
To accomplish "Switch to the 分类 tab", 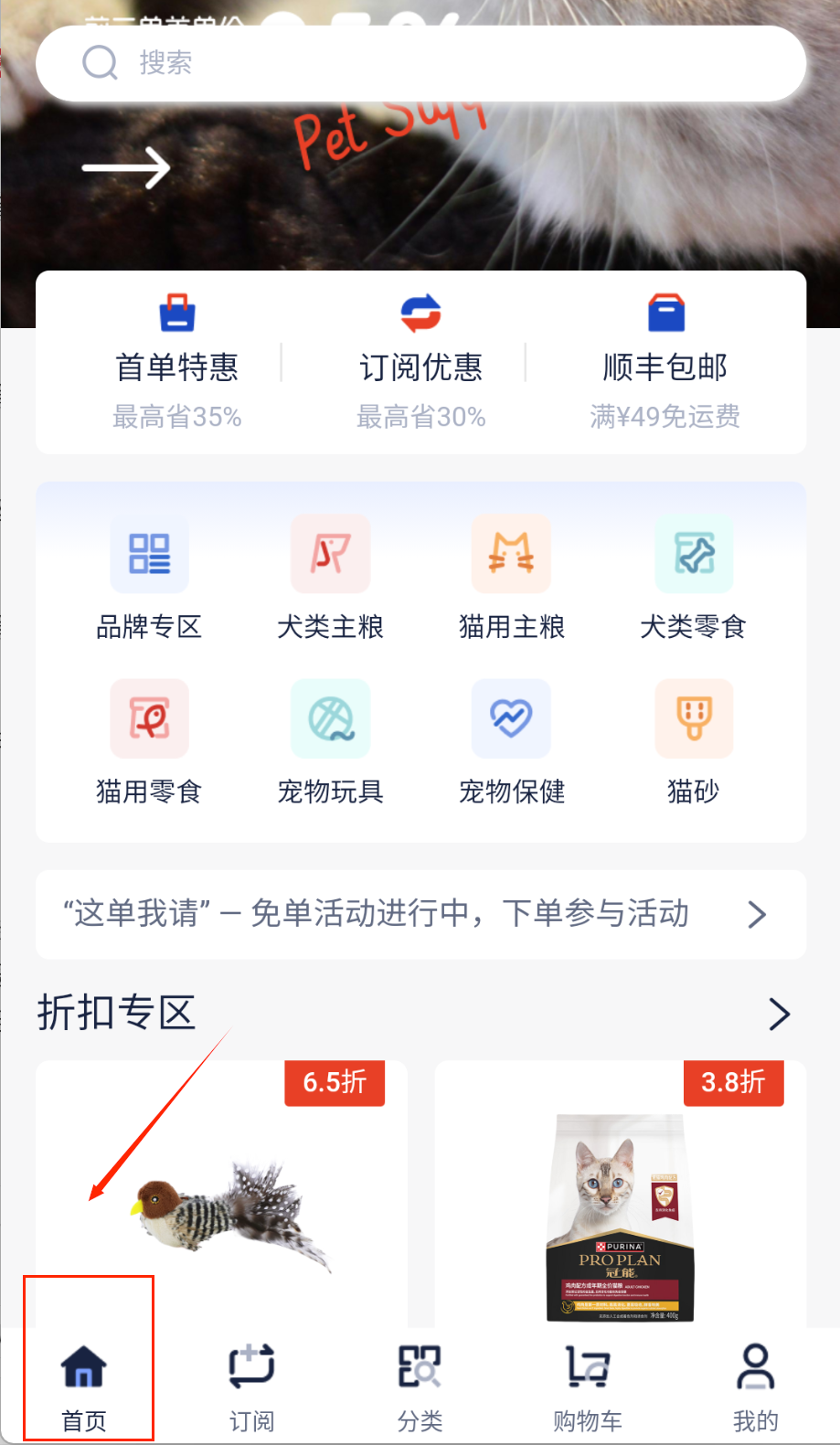I will pyautogui.click(x=420, y=1387).
